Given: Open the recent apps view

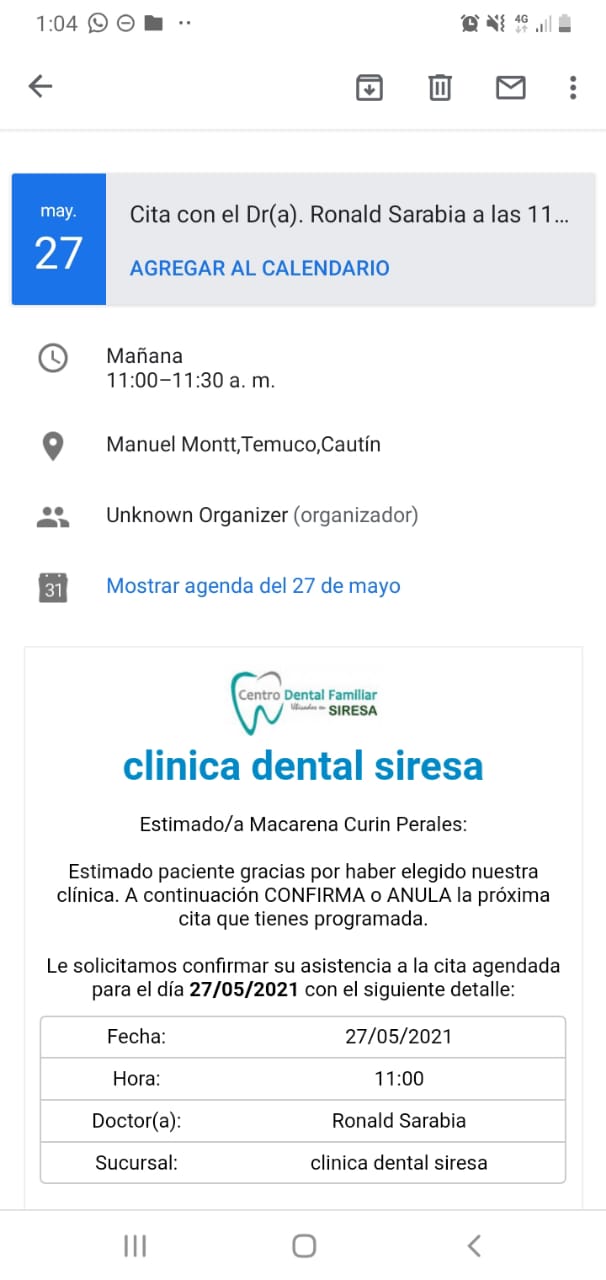Looking at the screenshot, I should click(x=135, y=1245).
